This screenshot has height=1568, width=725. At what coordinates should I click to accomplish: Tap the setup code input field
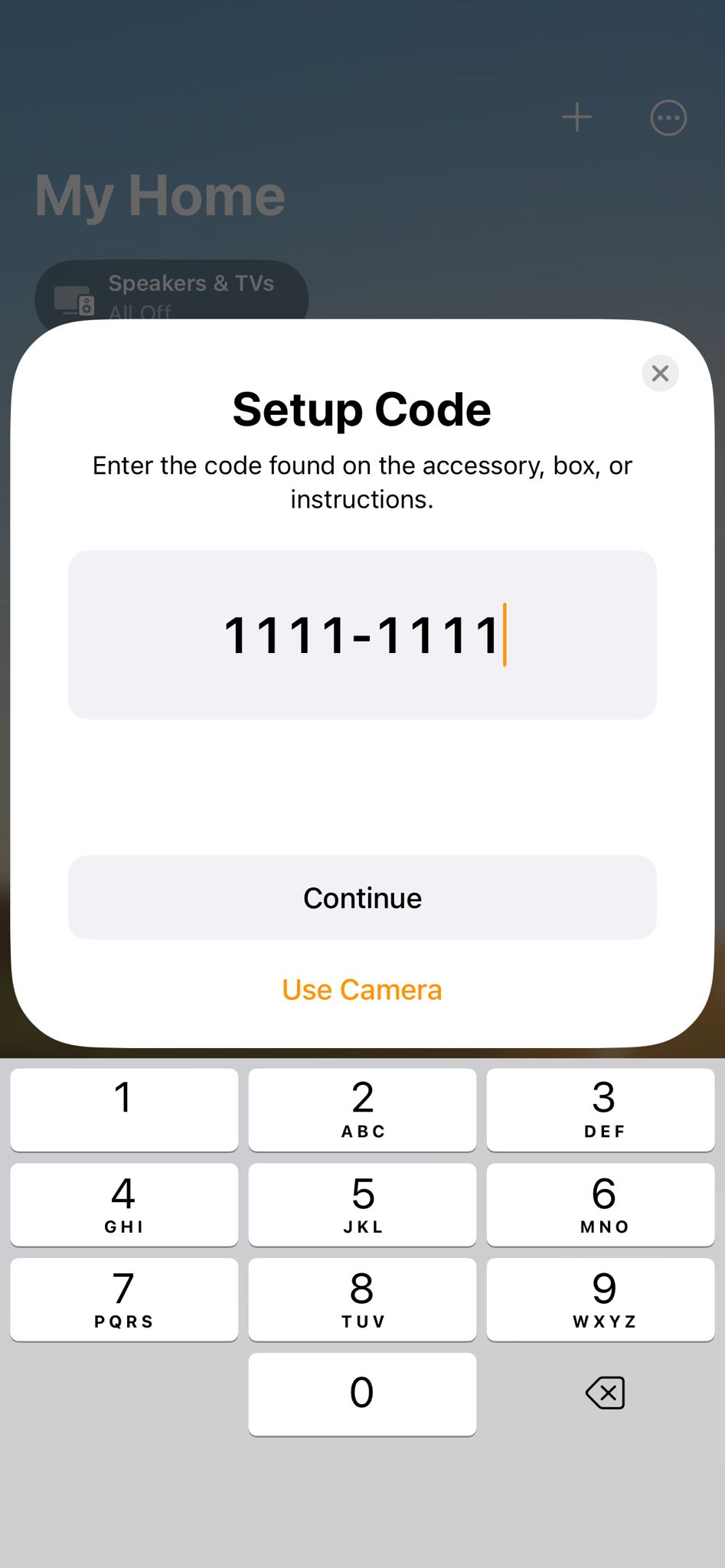tap(362, 635)
